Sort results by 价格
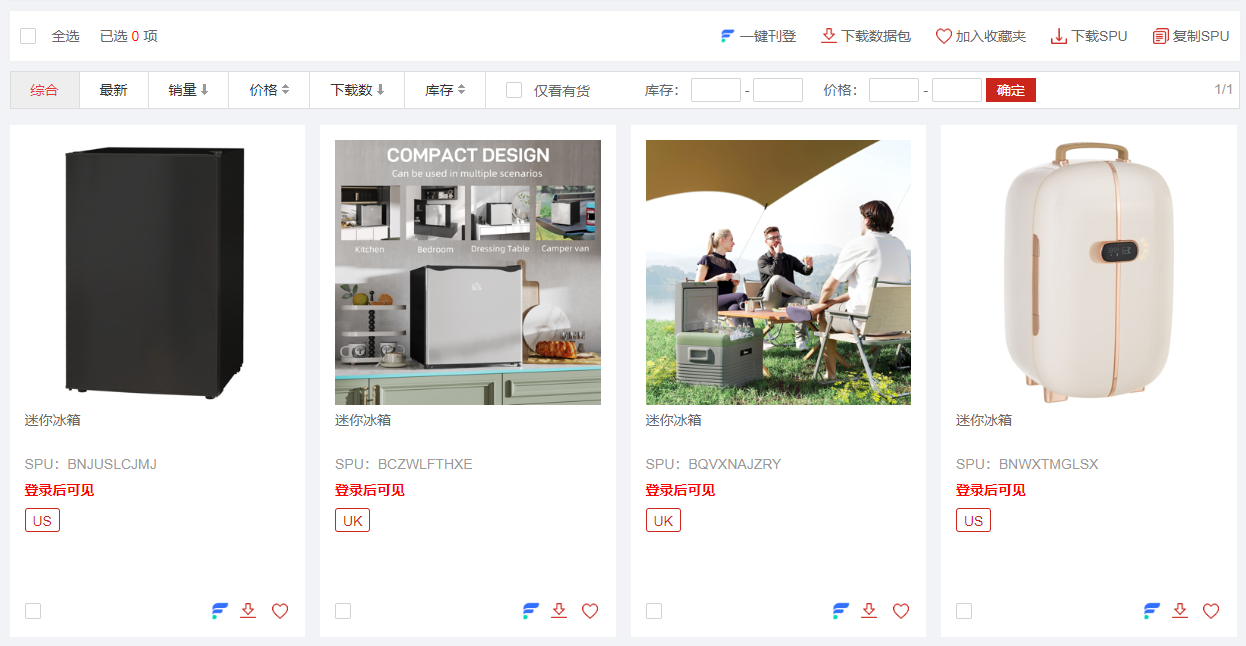 [x=269, y=90]
